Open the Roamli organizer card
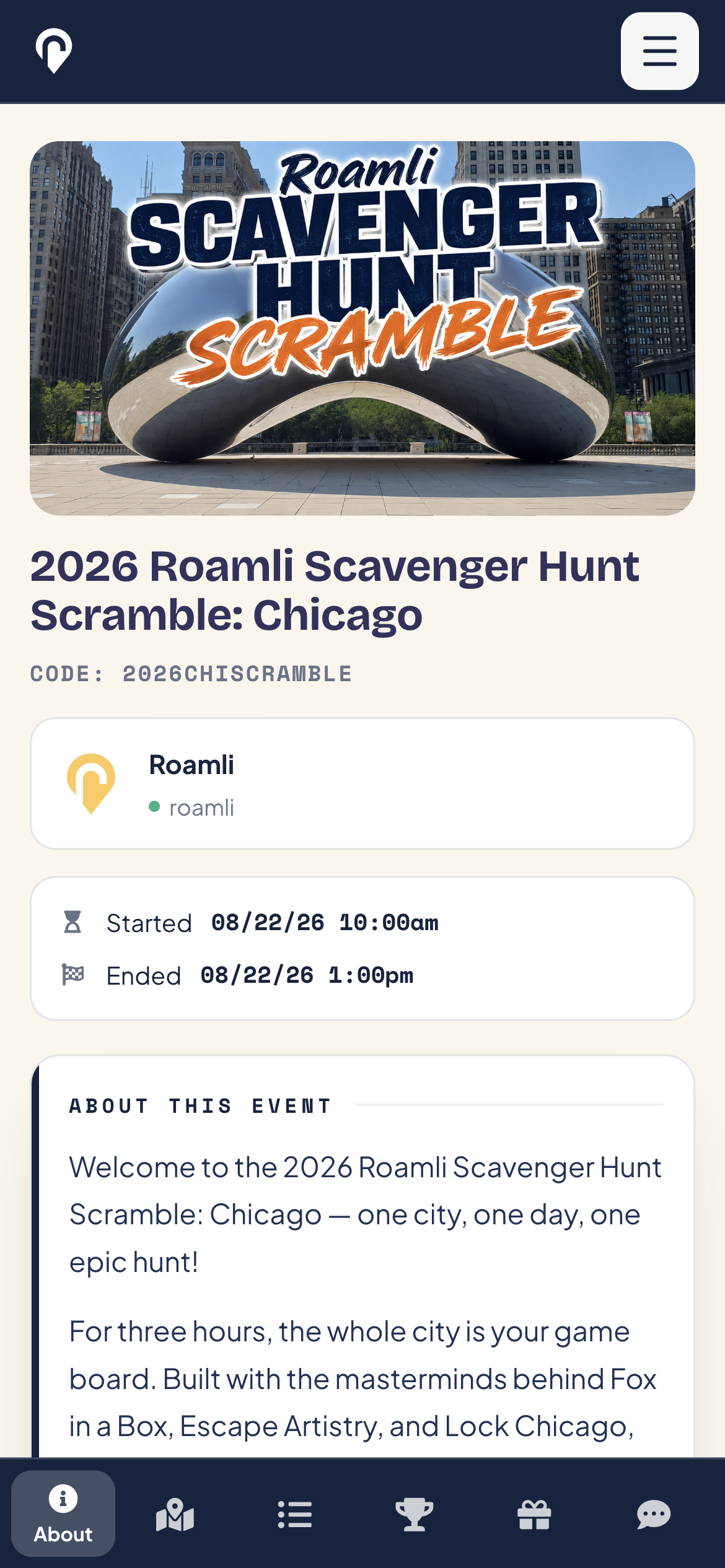This screenshot has height=1568, width=725. (x=362, y=783)
